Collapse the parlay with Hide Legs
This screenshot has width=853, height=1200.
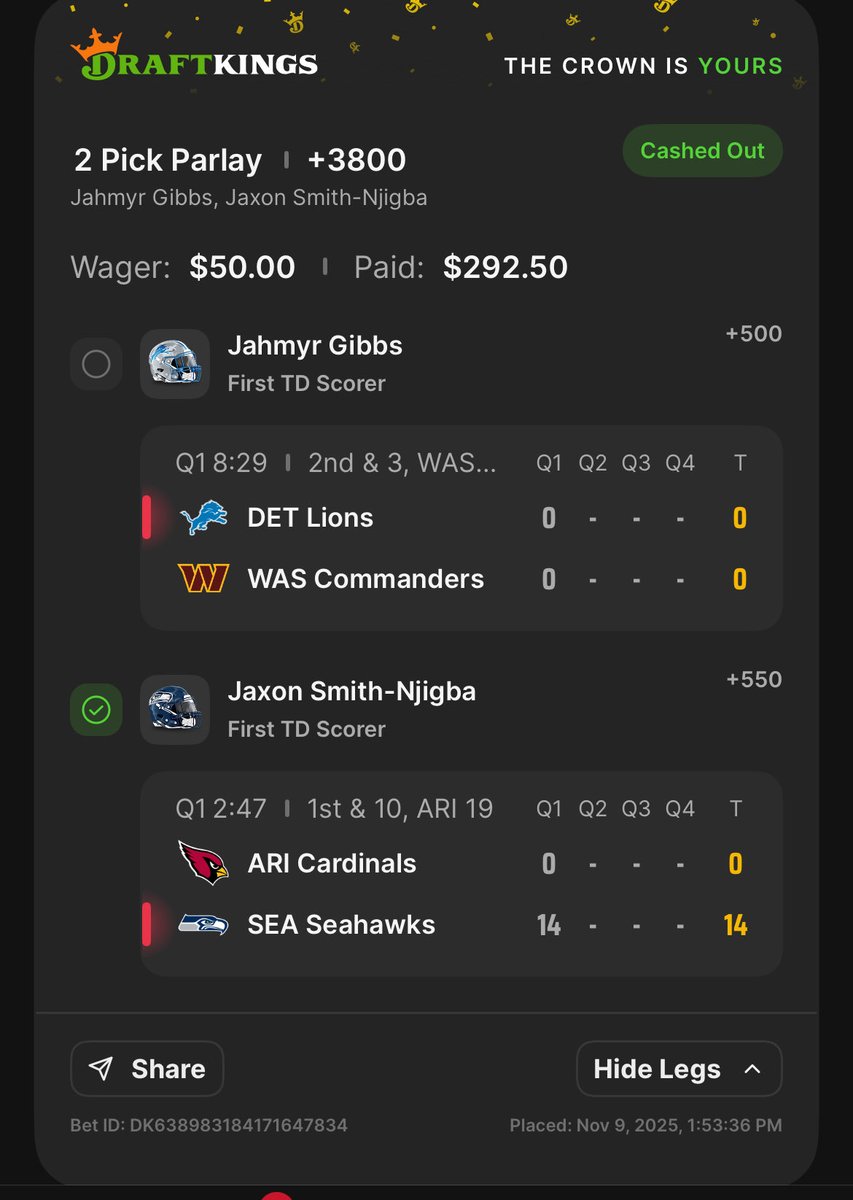679,1069
